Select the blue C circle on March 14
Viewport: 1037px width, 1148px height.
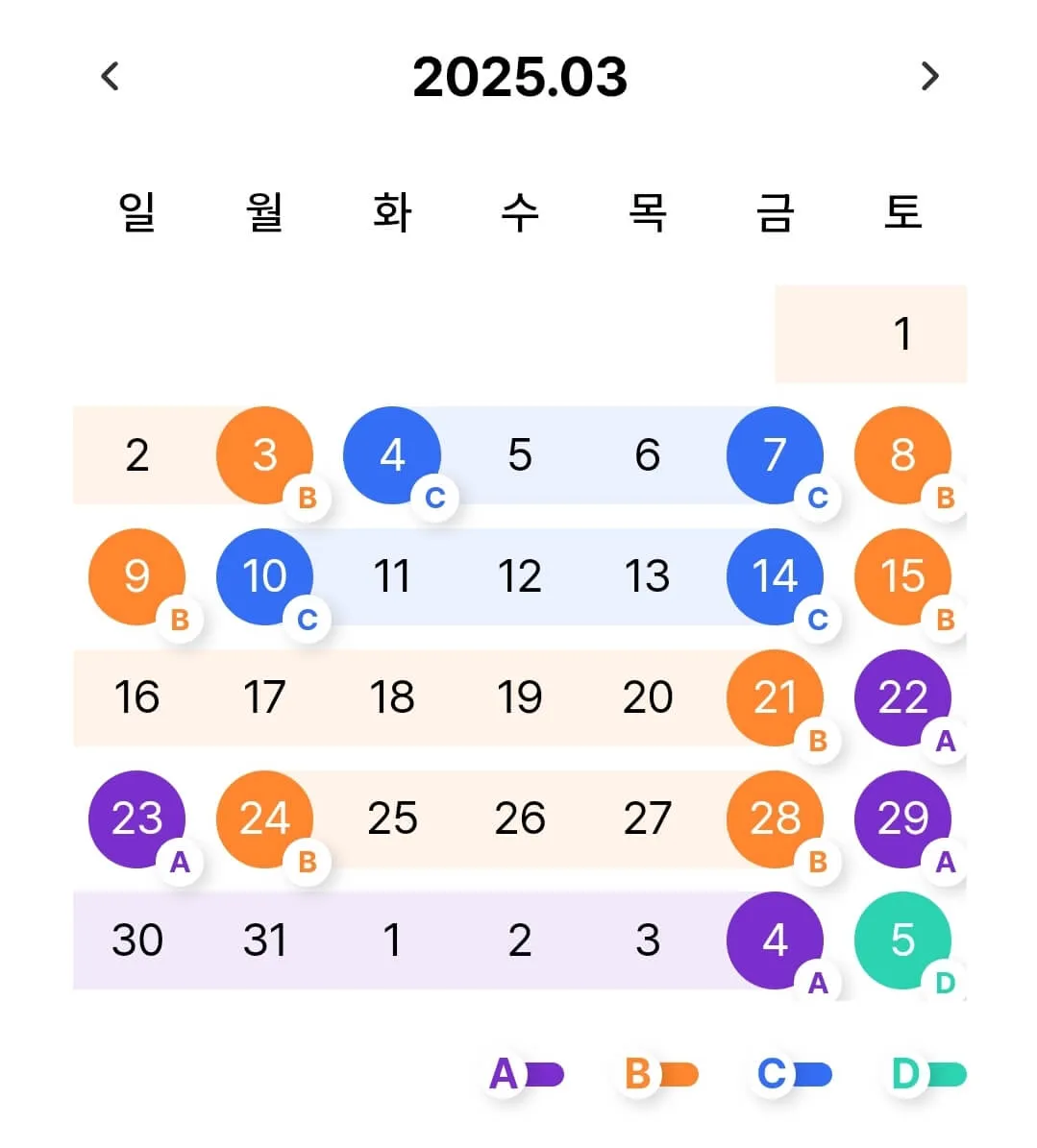click(776, 576)
